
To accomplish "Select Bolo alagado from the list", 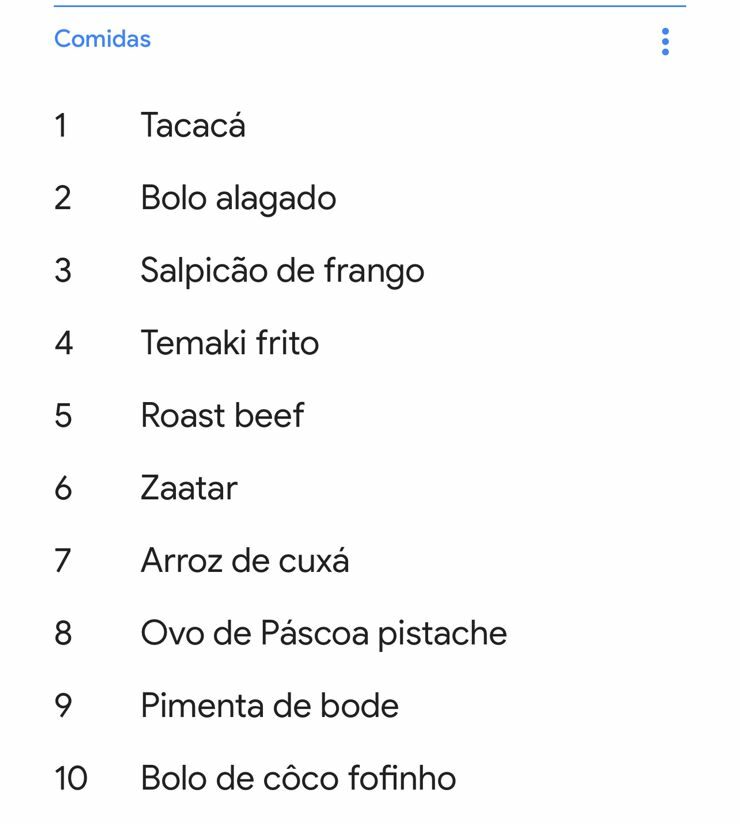I will (238, 198).
